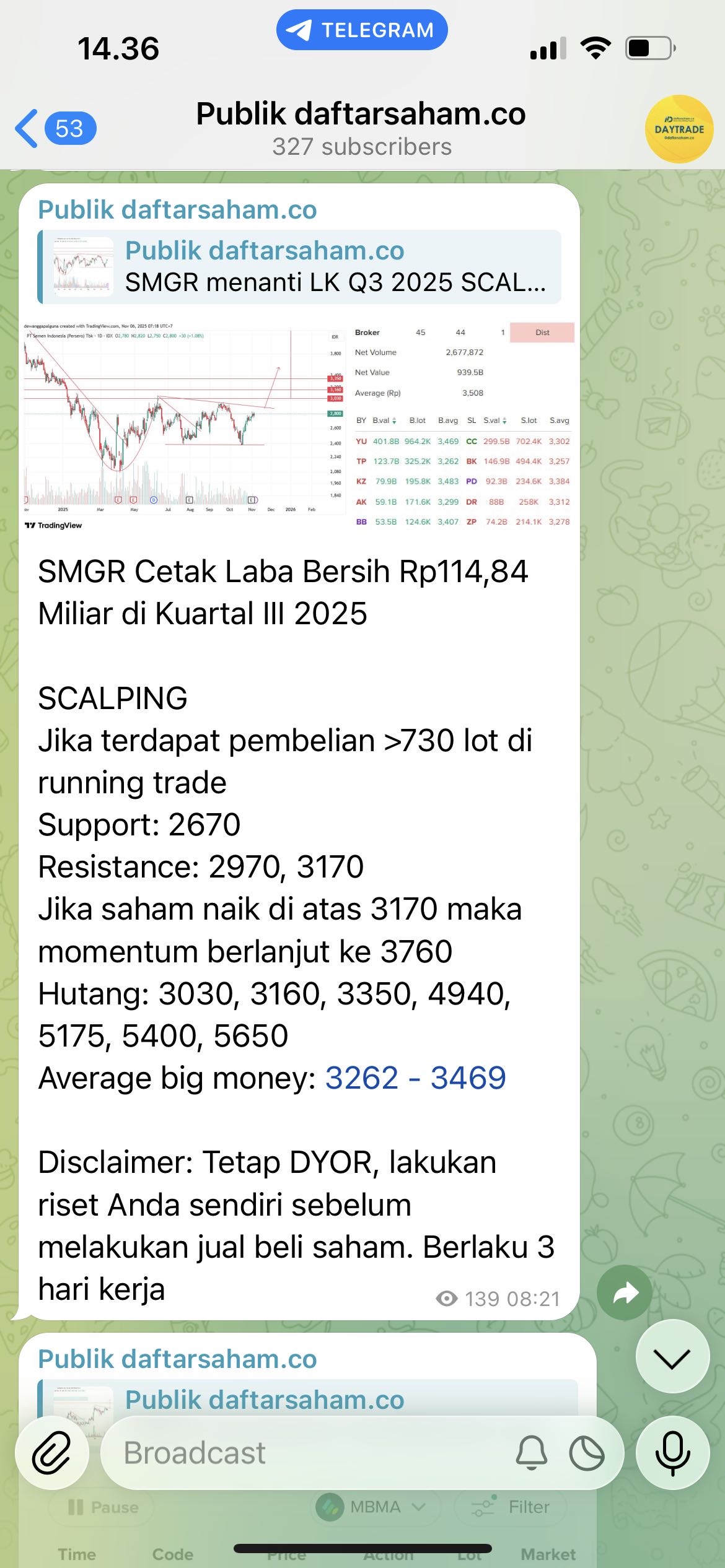Image resolution: width=725 pixels, height=1568 pixels.
Task: Open channel info from the Publik daftarsaham.co title
Action: (361, 128)
